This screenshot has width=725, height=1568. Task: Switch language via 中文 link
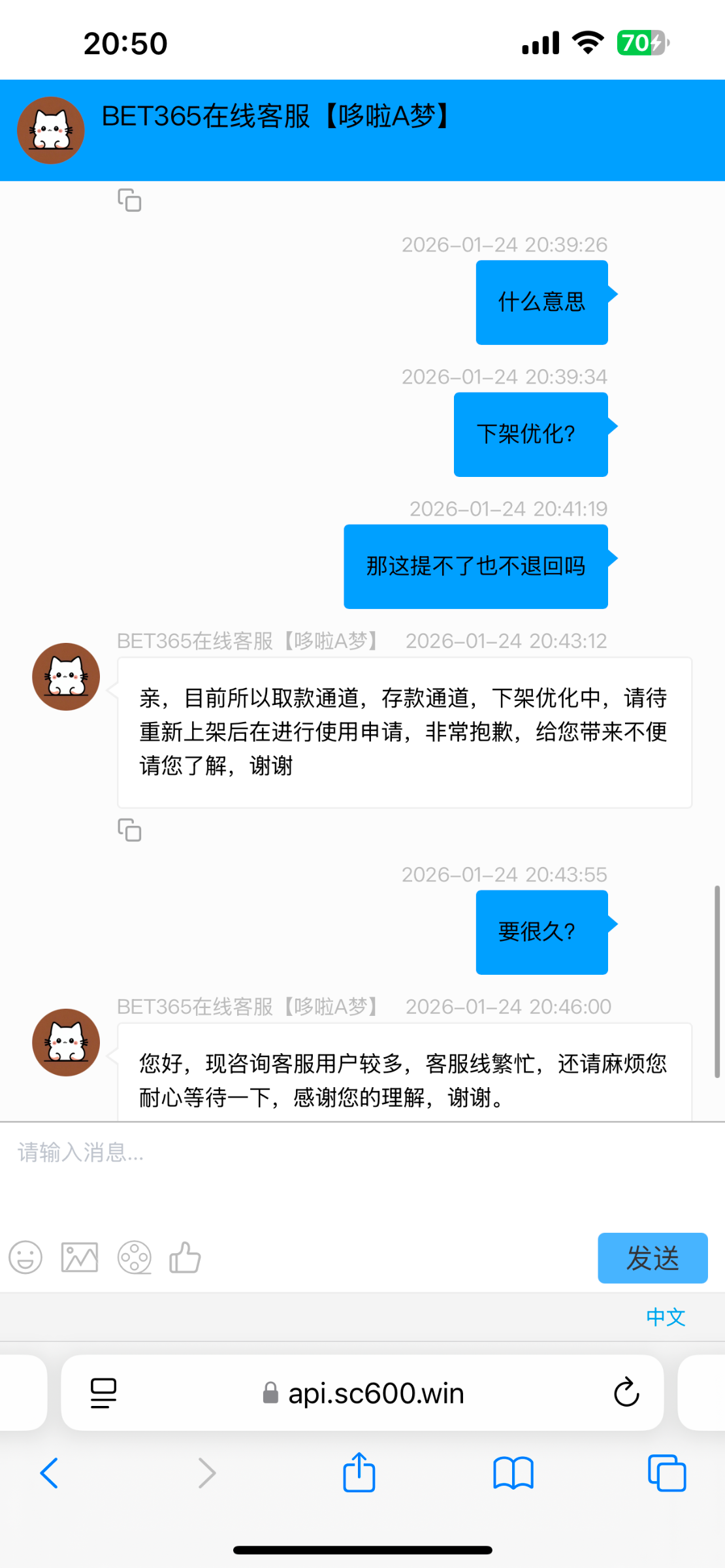[666, 1317]
